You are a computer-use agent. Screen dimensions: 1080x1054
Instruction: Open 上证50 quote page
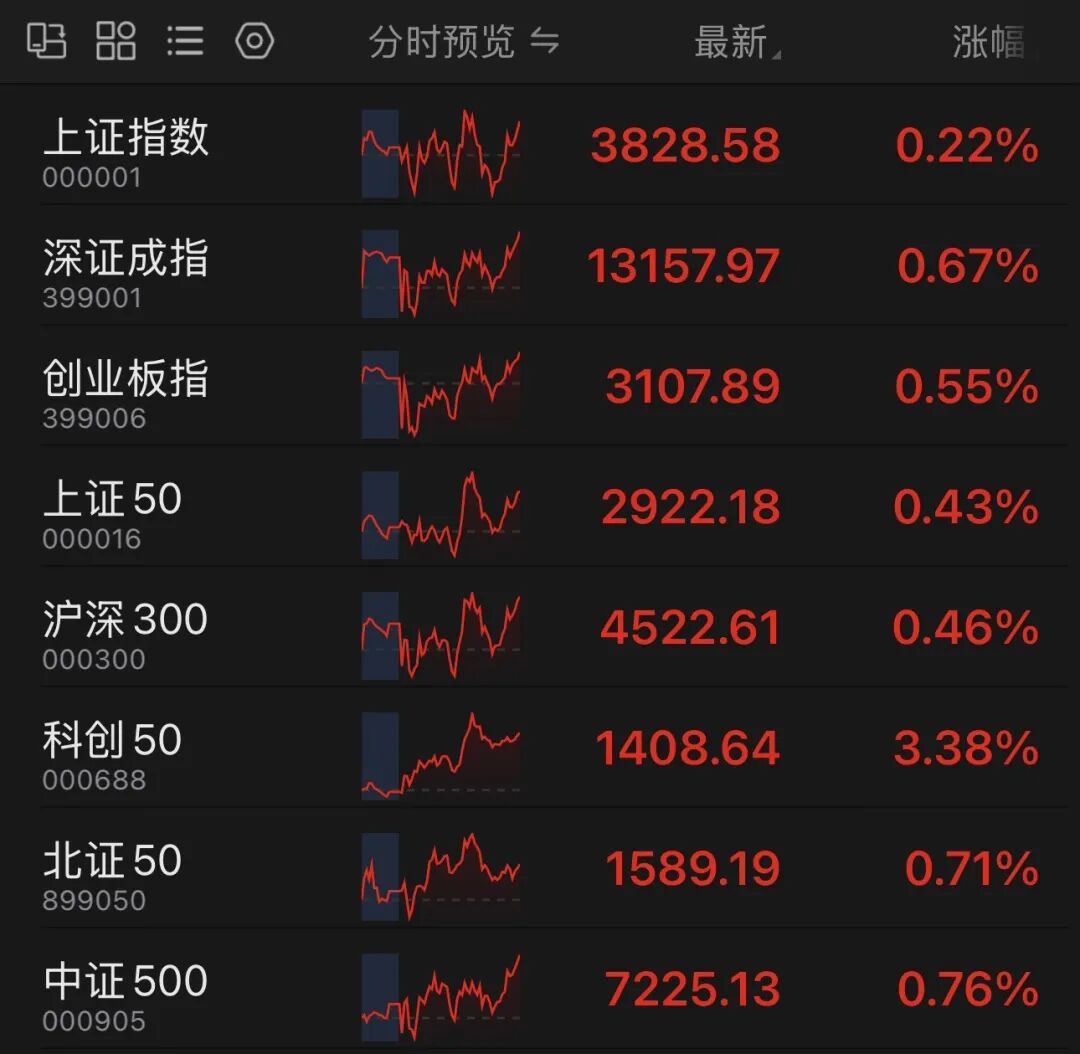coord(113,510)
